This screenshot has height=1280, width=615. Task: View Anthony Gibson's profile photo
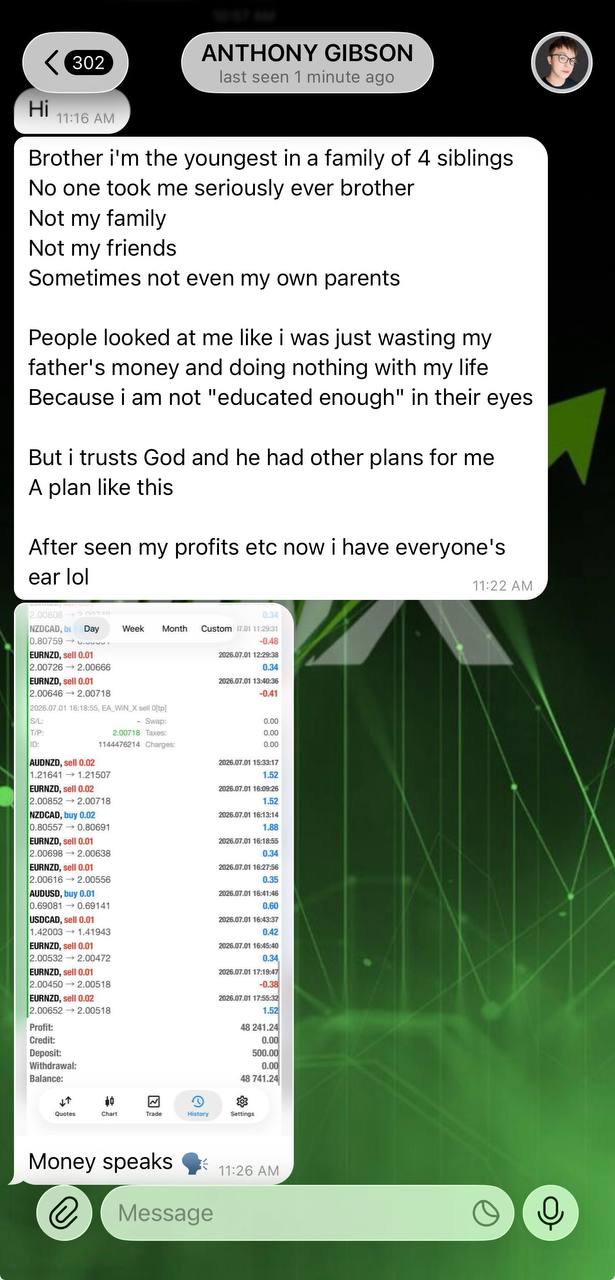[561, 63]
